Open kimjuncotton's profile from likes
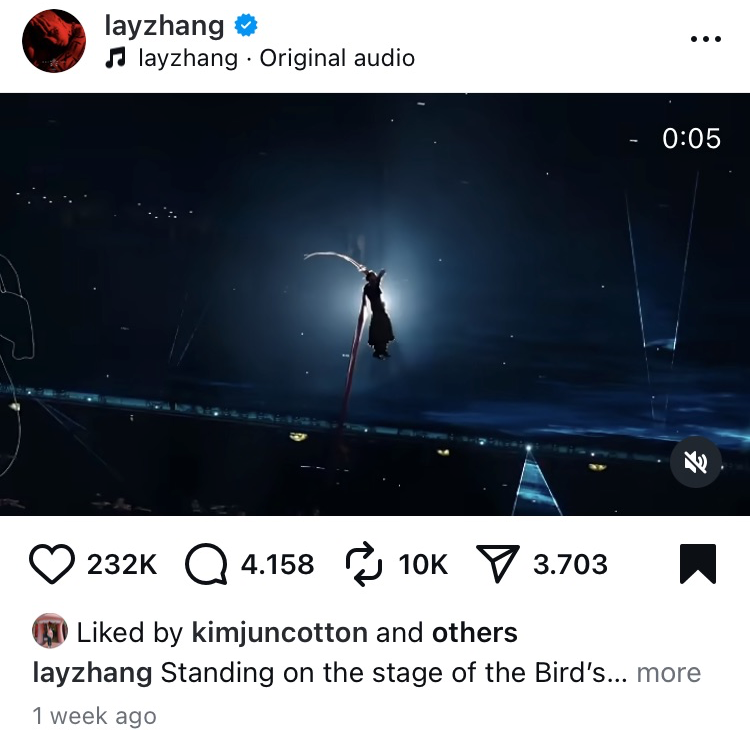The width and height of the screenshot is (750, 750). [280, 632]
